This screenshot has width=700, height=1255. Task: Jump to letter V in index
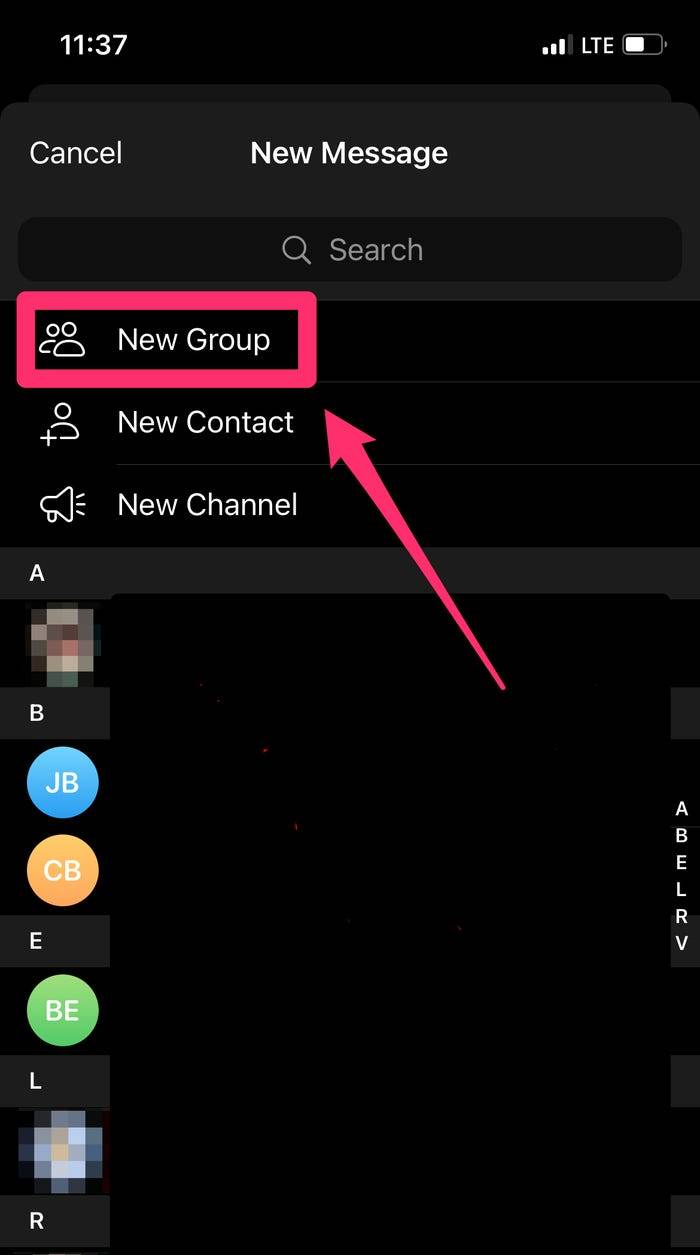681,943
